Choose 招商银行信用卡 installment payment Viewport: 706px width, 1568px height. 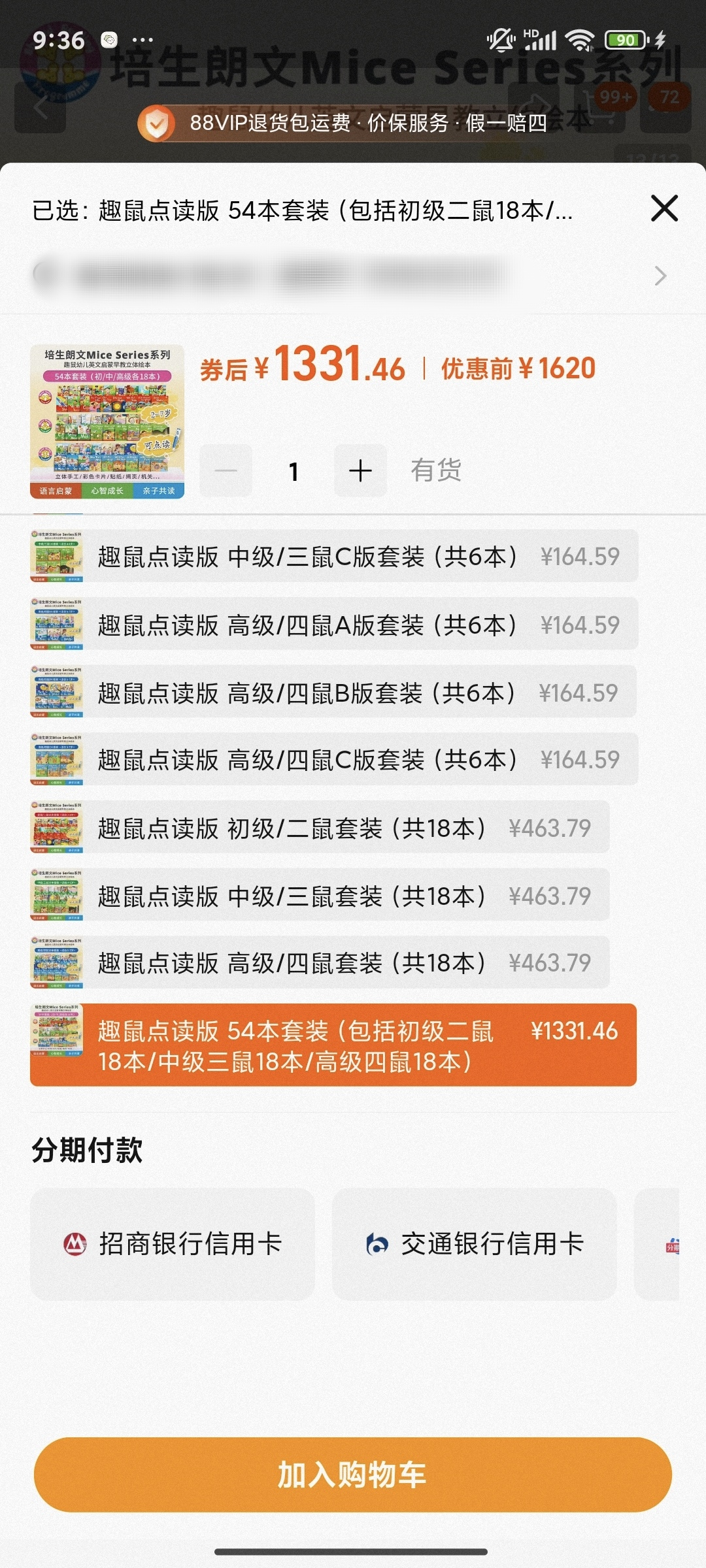click(173, 1244)
